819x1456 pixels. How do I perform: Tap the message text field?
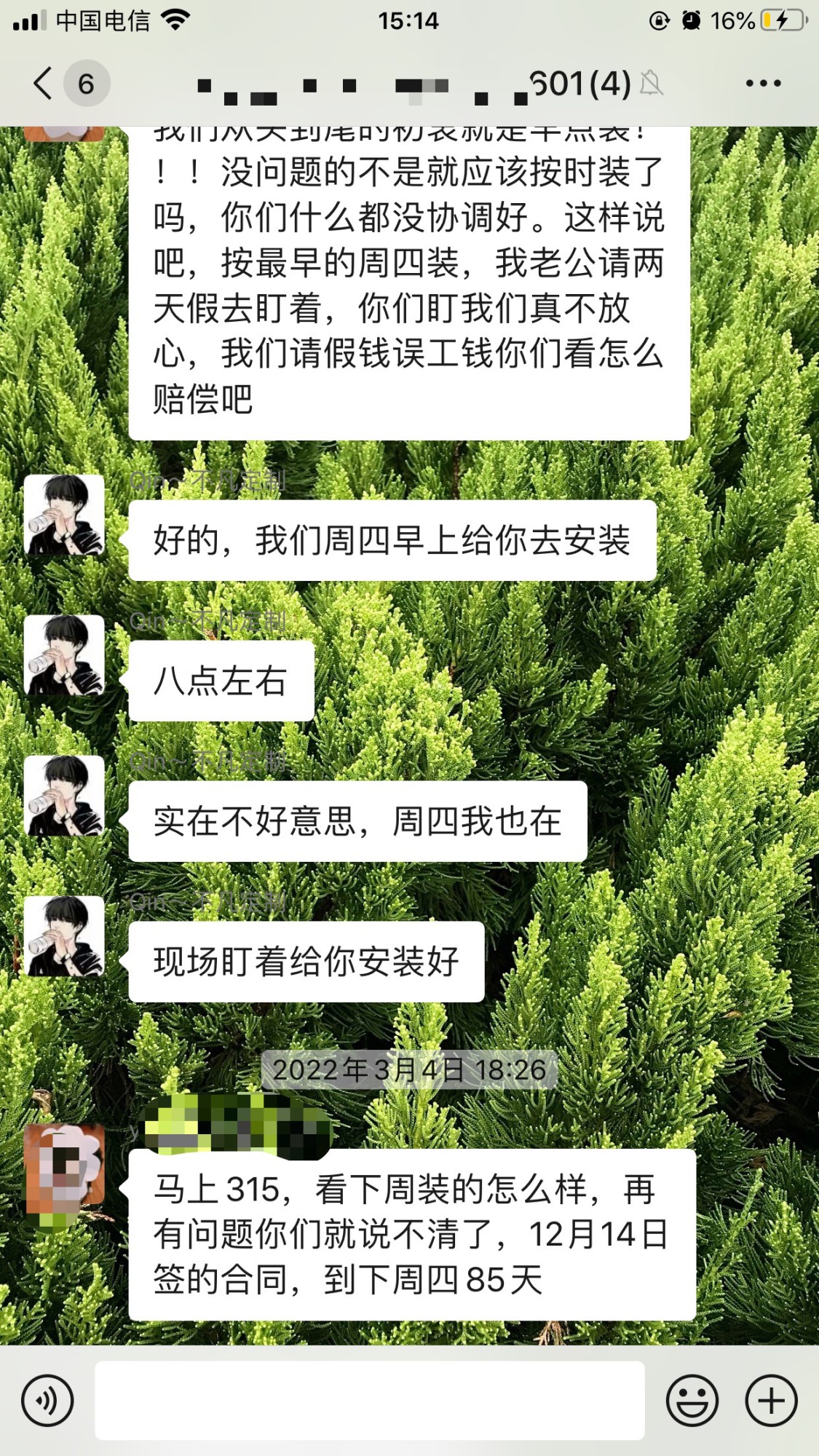coord(370,1400)
